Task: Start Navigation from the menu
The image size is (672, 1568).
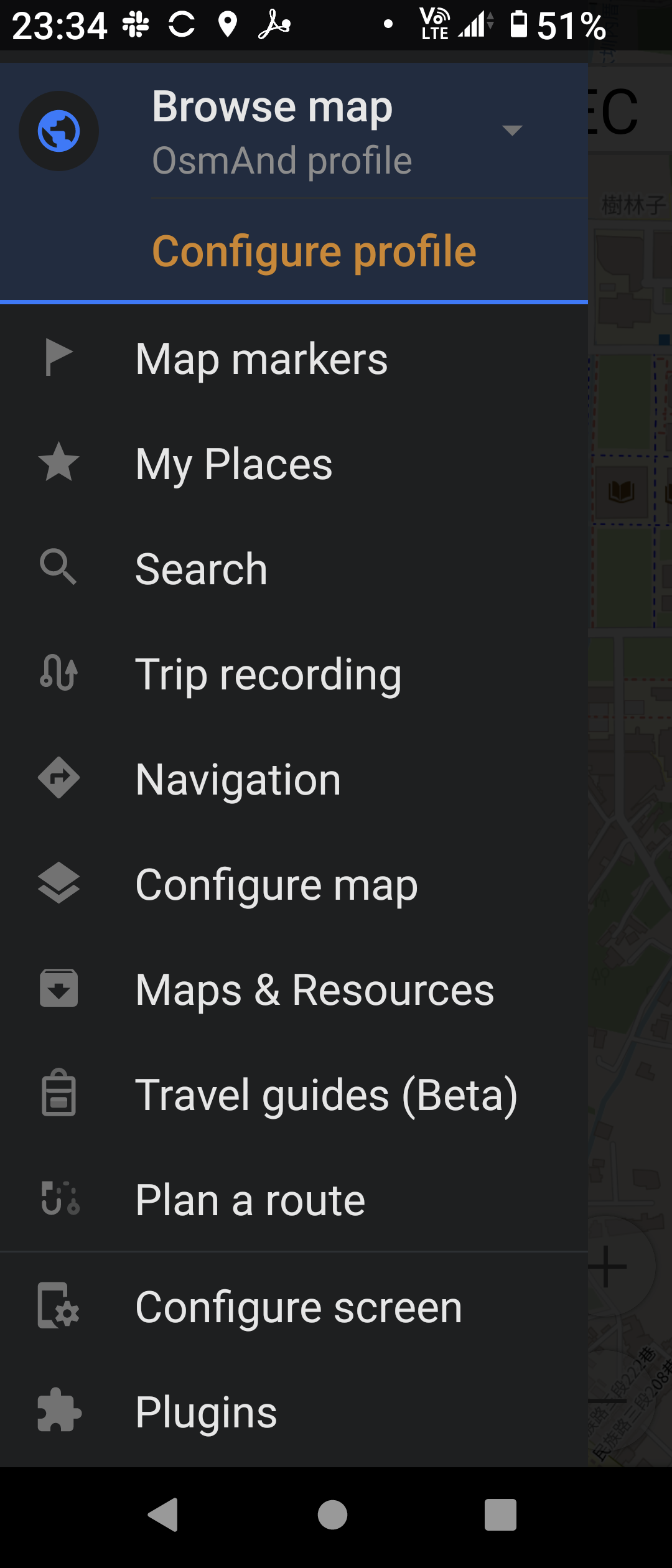Action: pyautogui.click(x=238, y=780)
